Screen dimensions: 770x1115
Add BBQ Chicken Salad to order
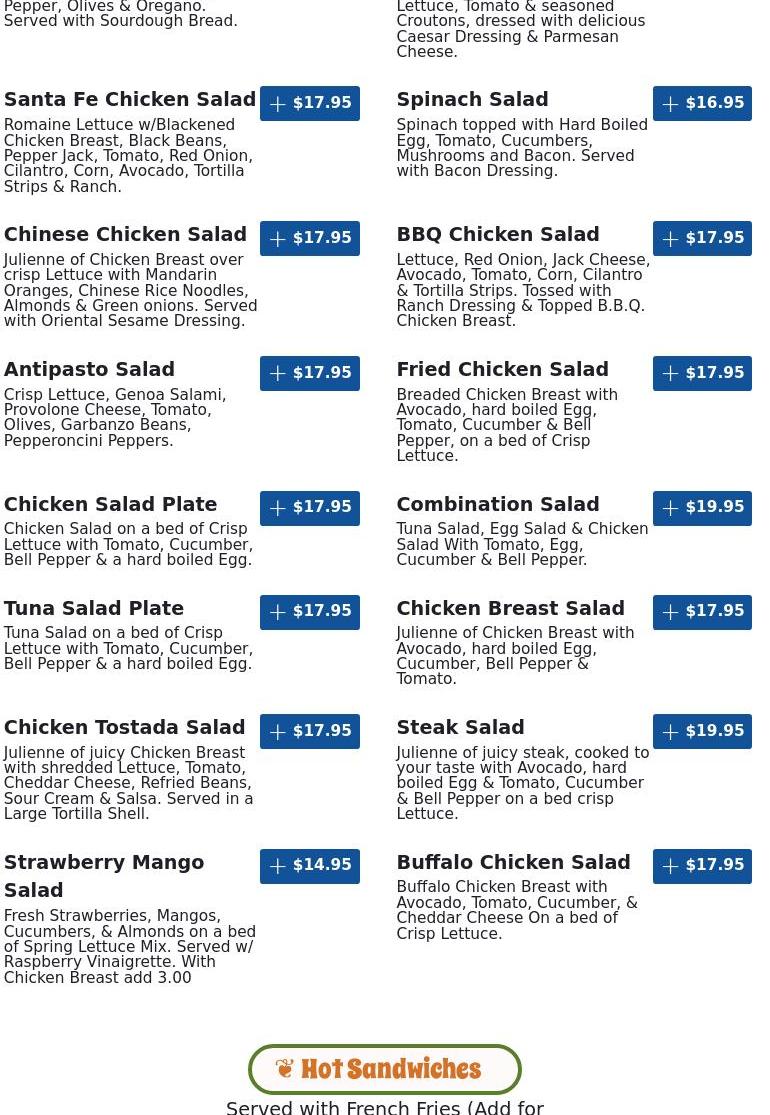(702, 238)
